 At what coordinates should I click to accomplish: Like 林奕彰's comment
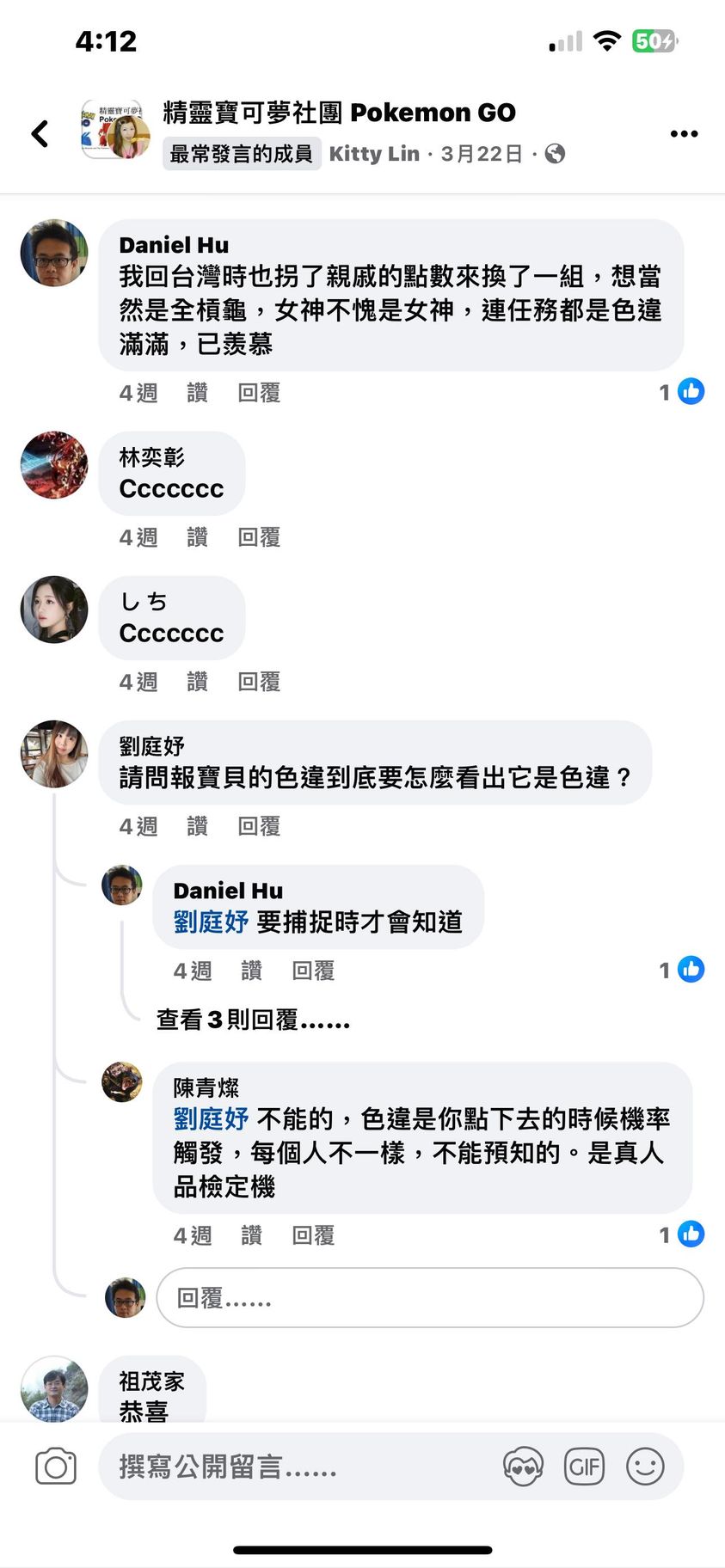(197, 537)
